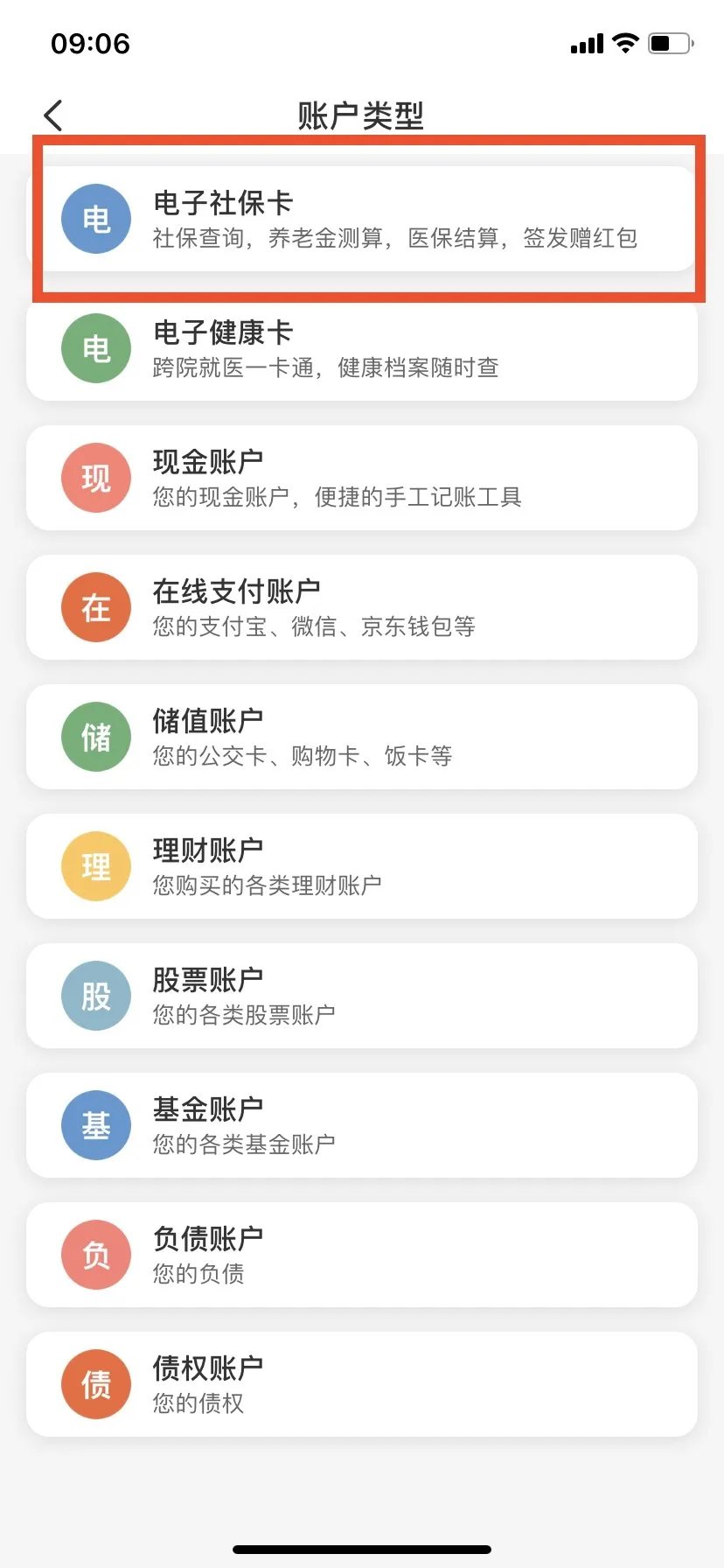
Task: Select 股票账户 option
Action: click(x=362, y=996)
